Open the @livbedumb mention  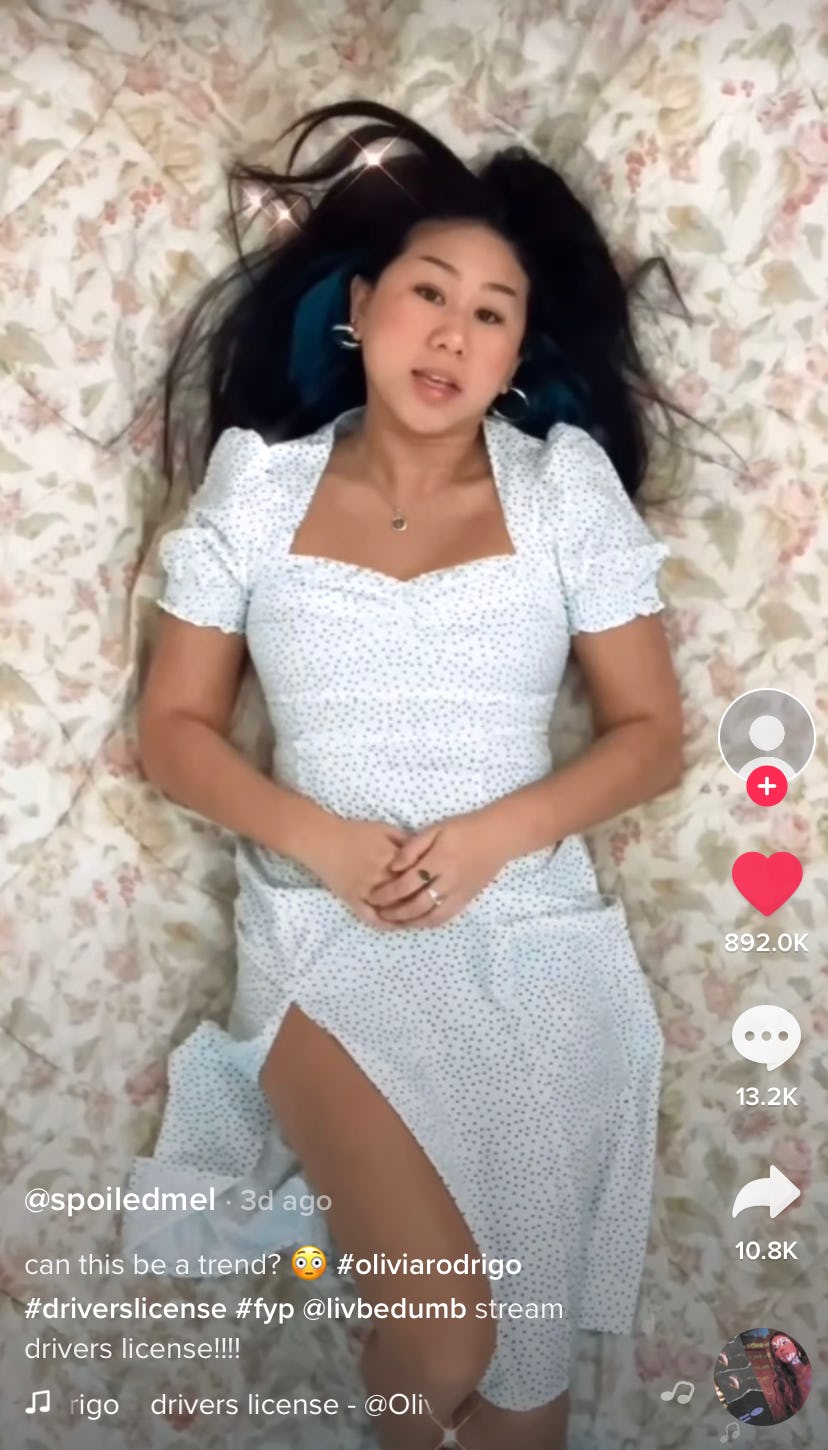coord(384,1309)
